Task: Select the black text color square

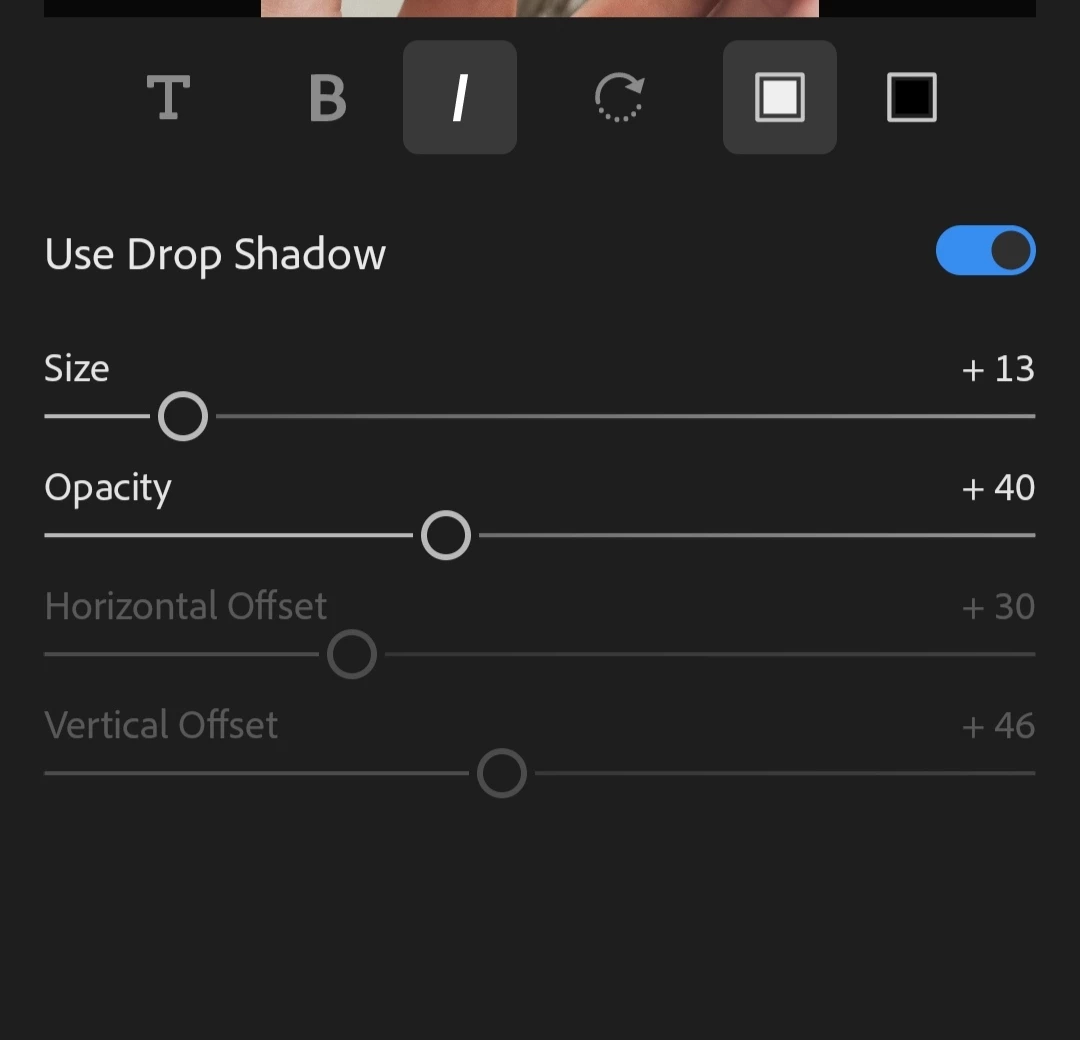Action: (911, 98)
